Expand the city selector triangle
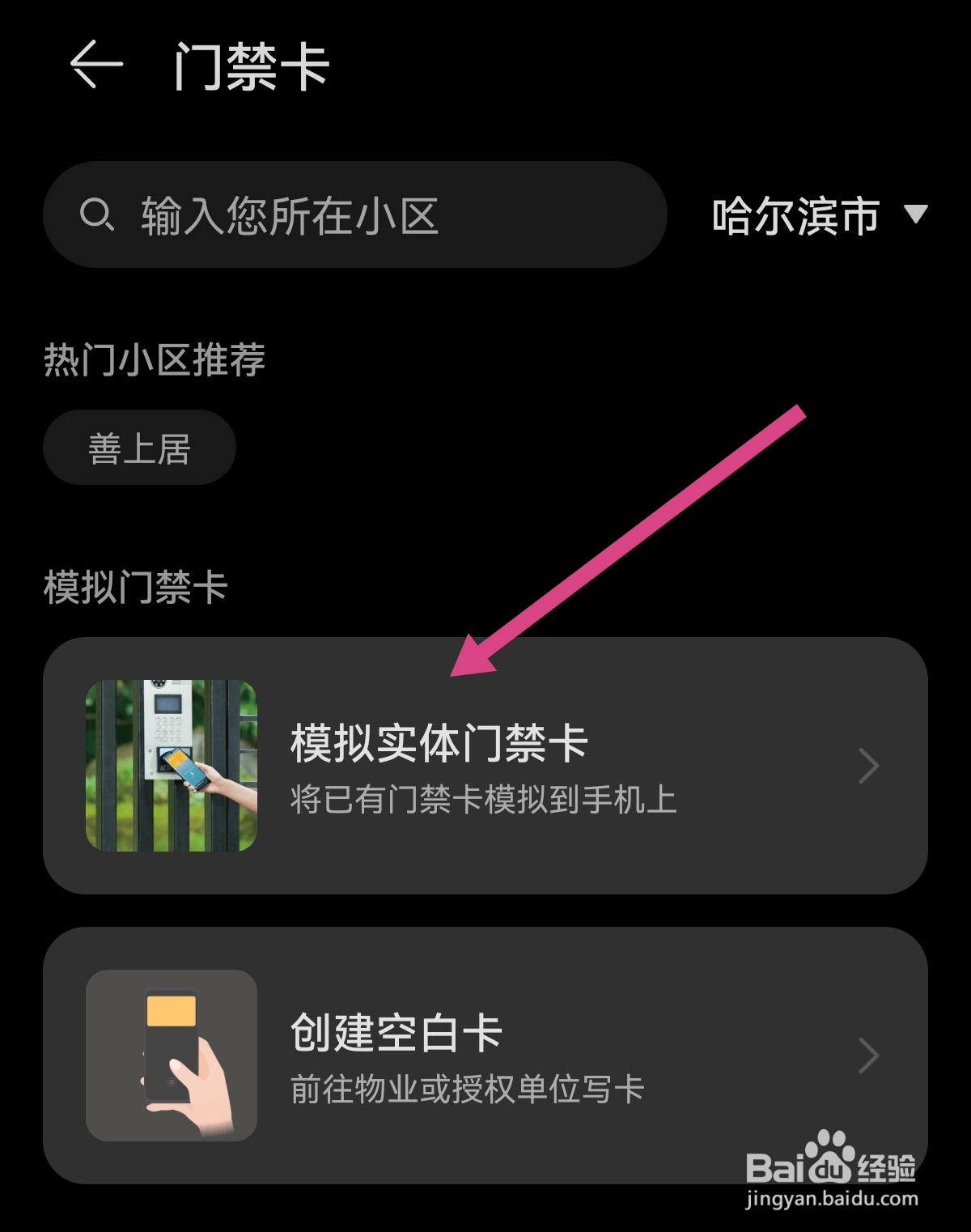Image resolution: width=971 pixels, height=1232 pixels. (917, 215)
